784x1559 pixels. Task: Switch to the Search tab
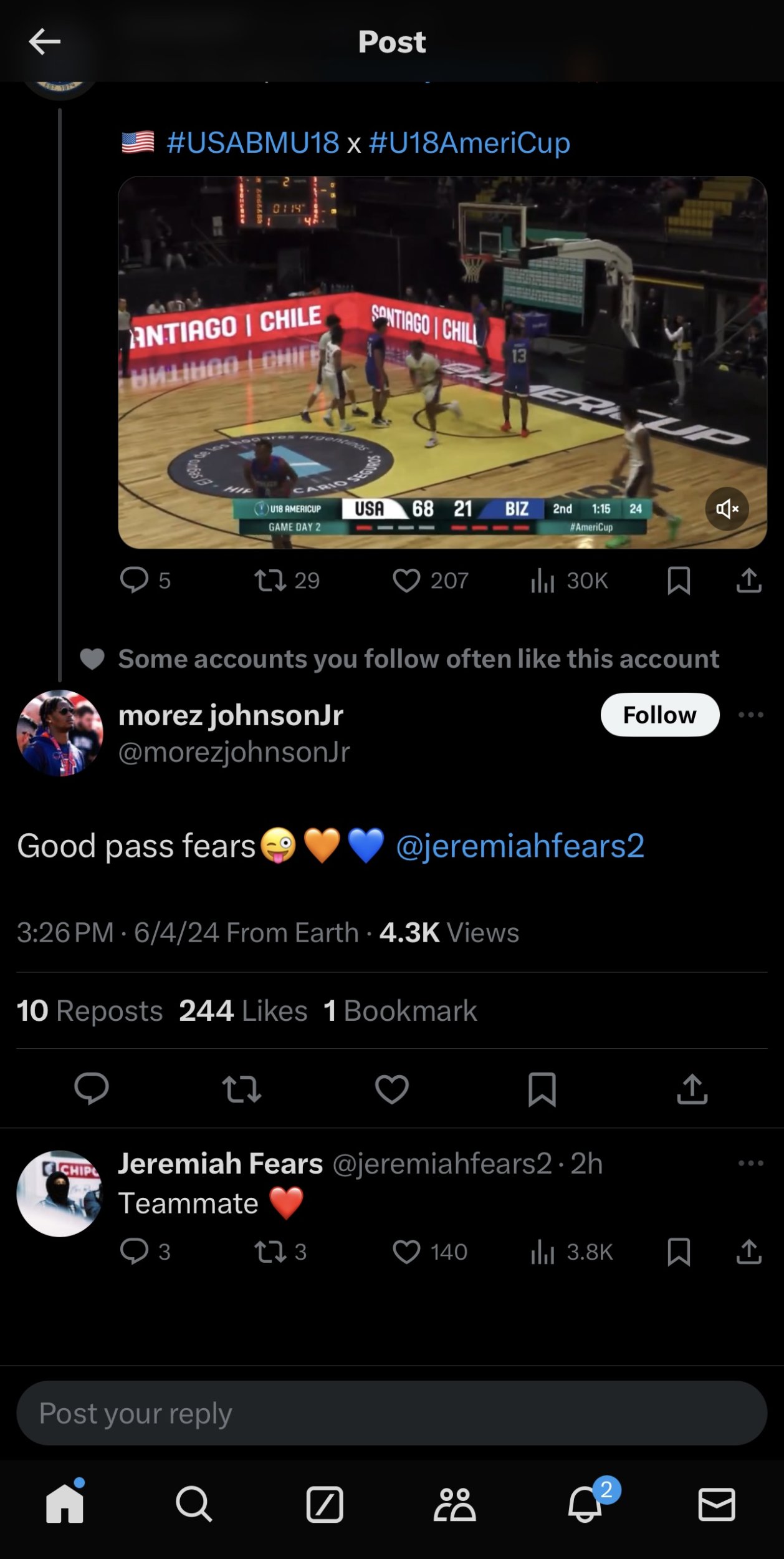(x=194, y=1505)
